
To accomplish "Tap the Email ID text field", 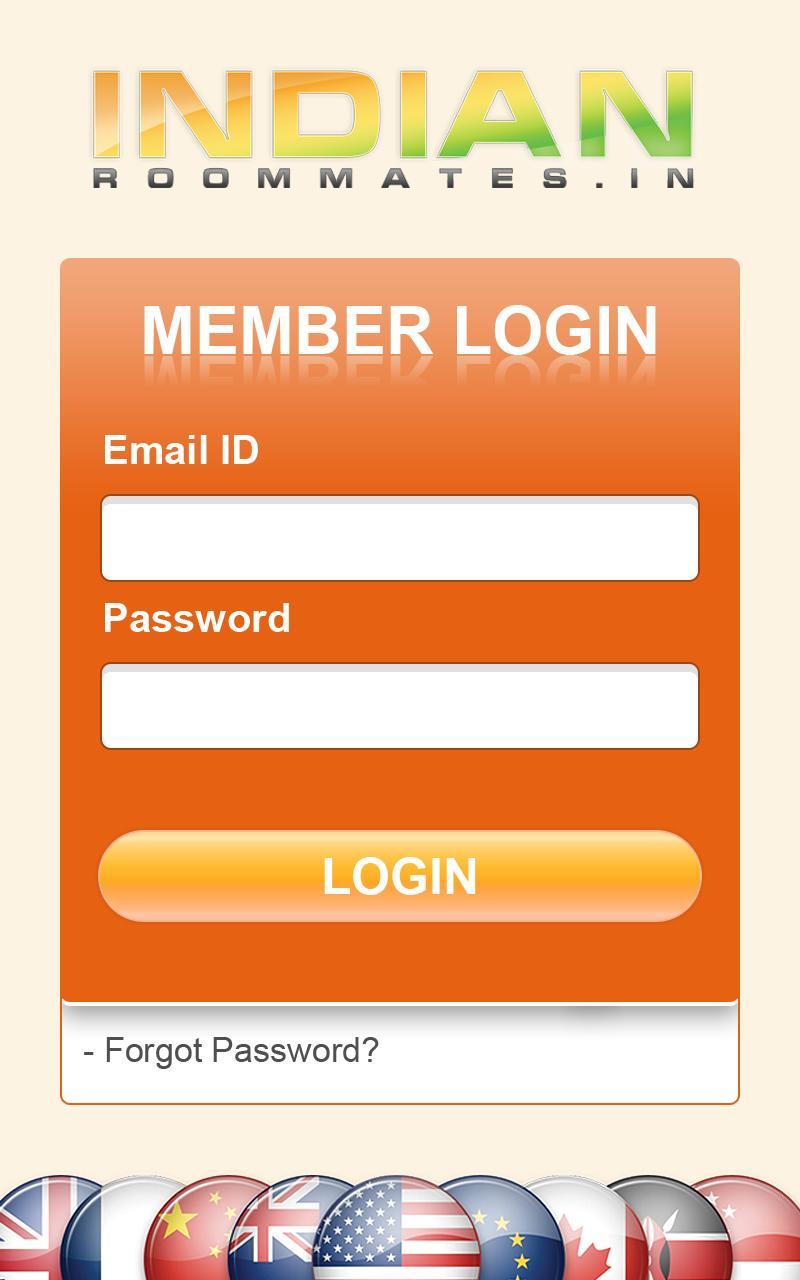I will pyautogui.click(x=400, y=538).
